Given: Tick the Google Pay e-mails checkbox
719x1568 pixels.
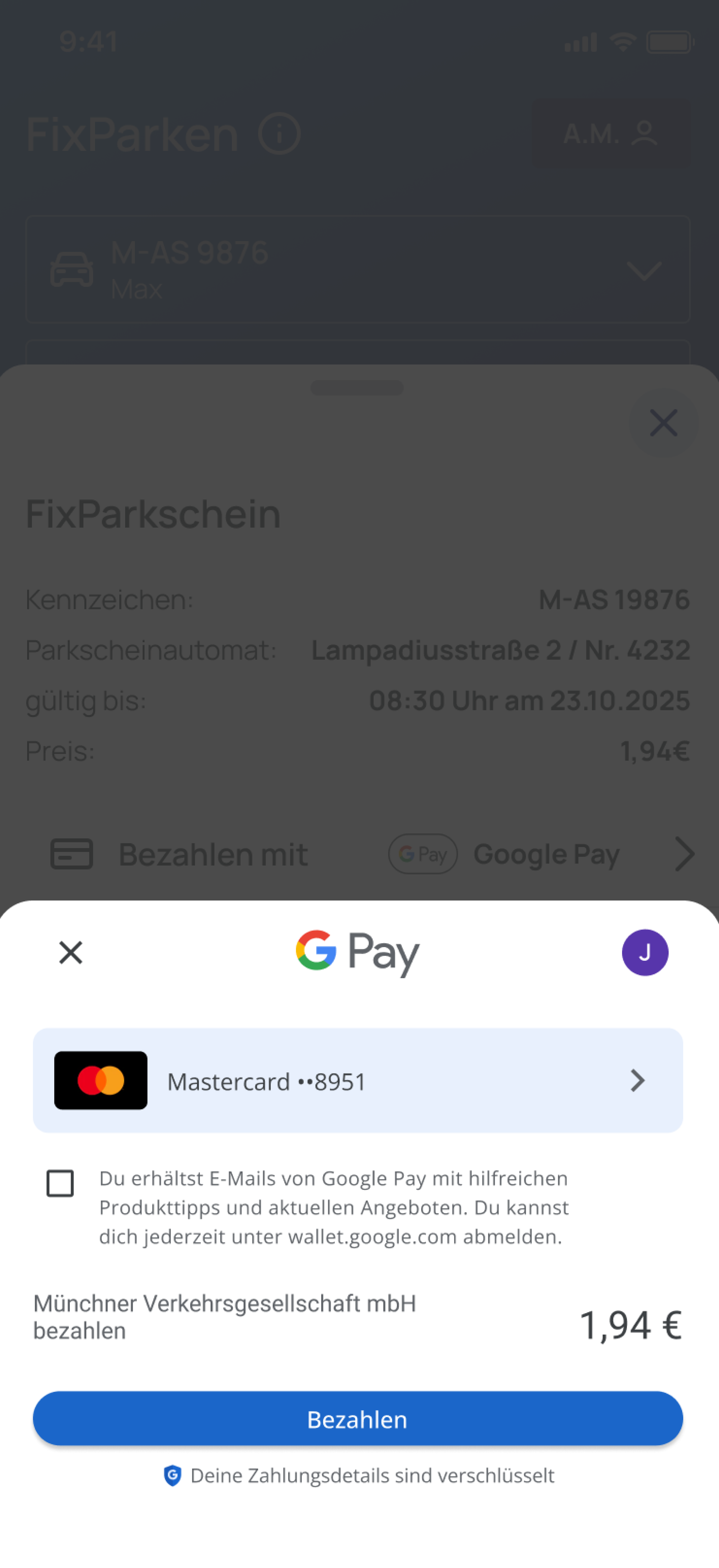Looking at the screenshot, I should coord(60,1183).
